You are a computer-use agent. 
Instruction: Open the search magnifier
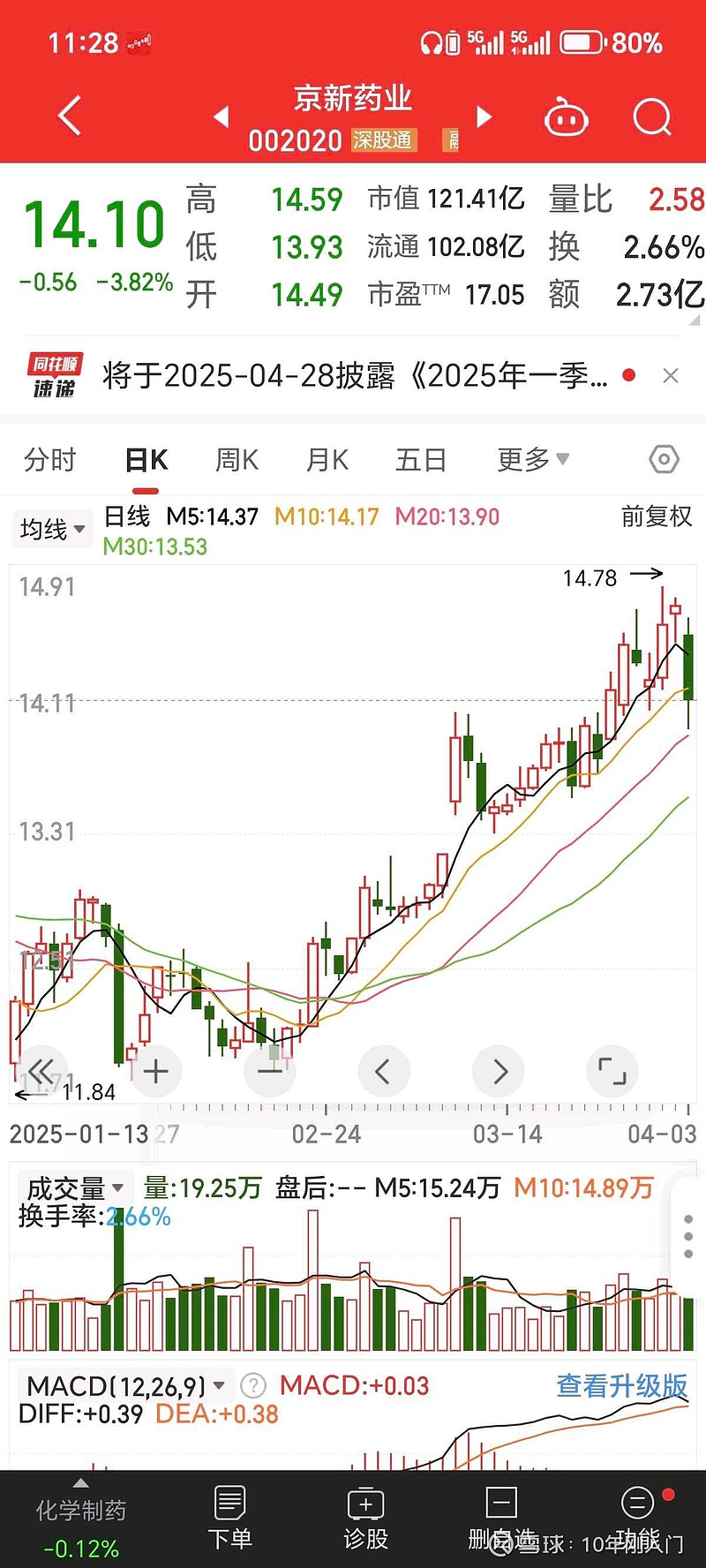click(652, 117)
